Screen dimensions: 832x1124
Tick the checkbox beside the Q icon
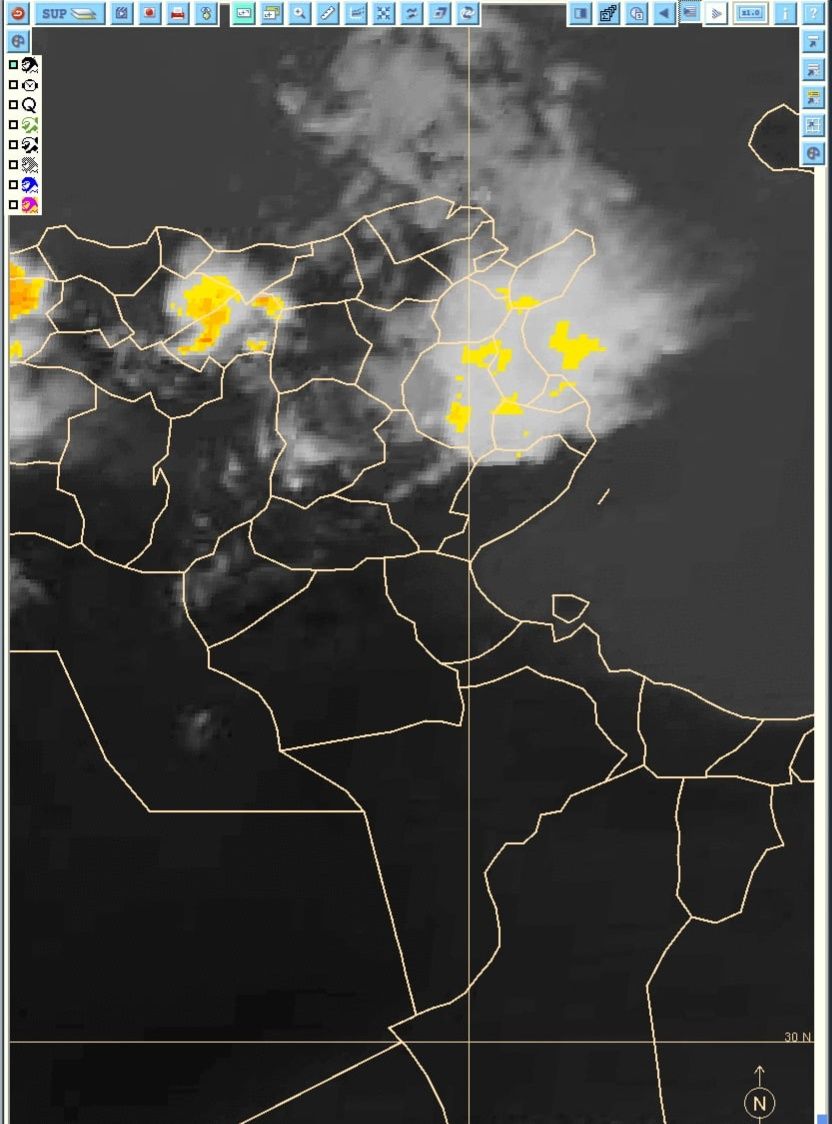click(x=14, y=105)
